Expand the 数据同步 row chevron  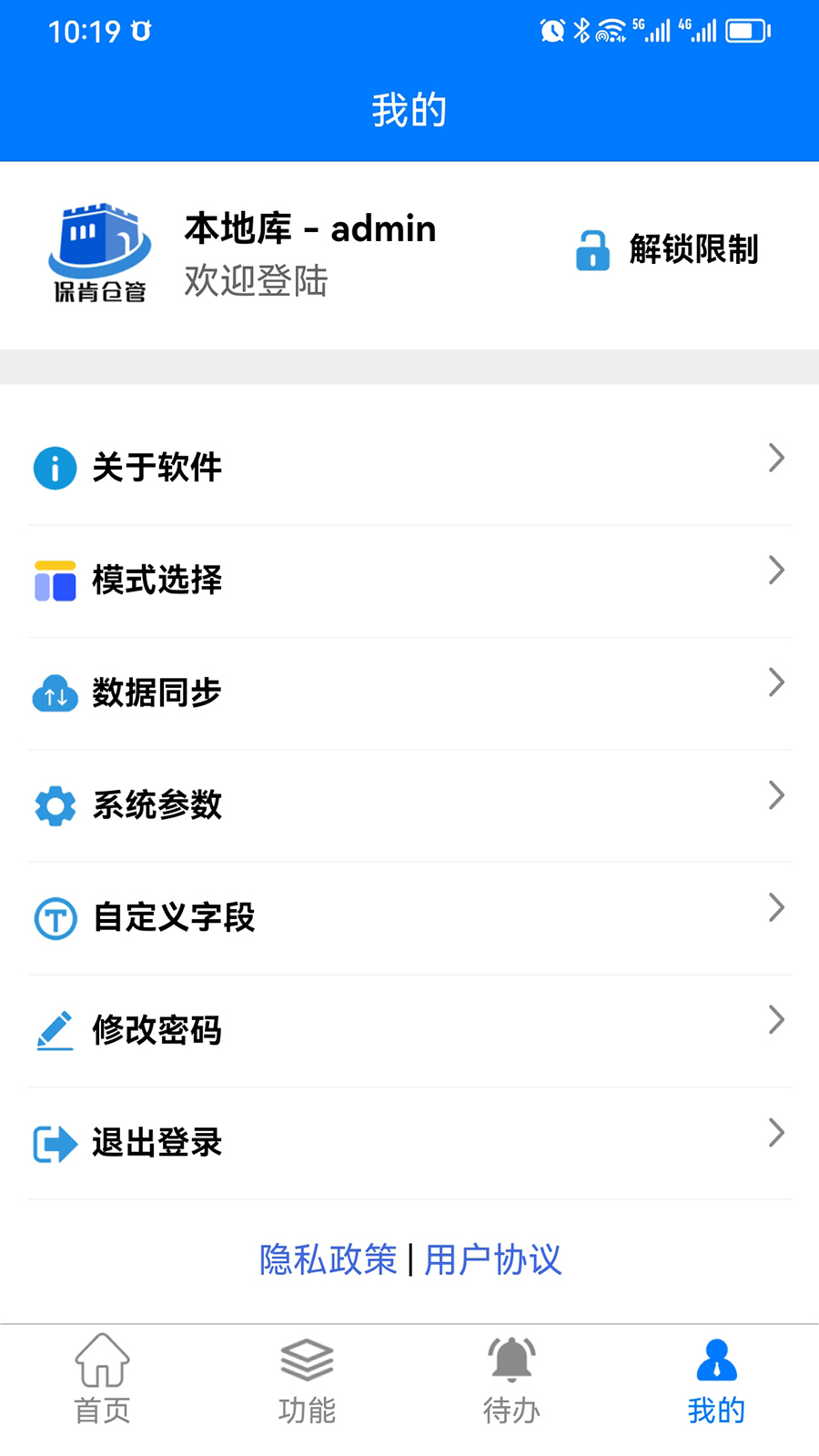coord(775,682)
